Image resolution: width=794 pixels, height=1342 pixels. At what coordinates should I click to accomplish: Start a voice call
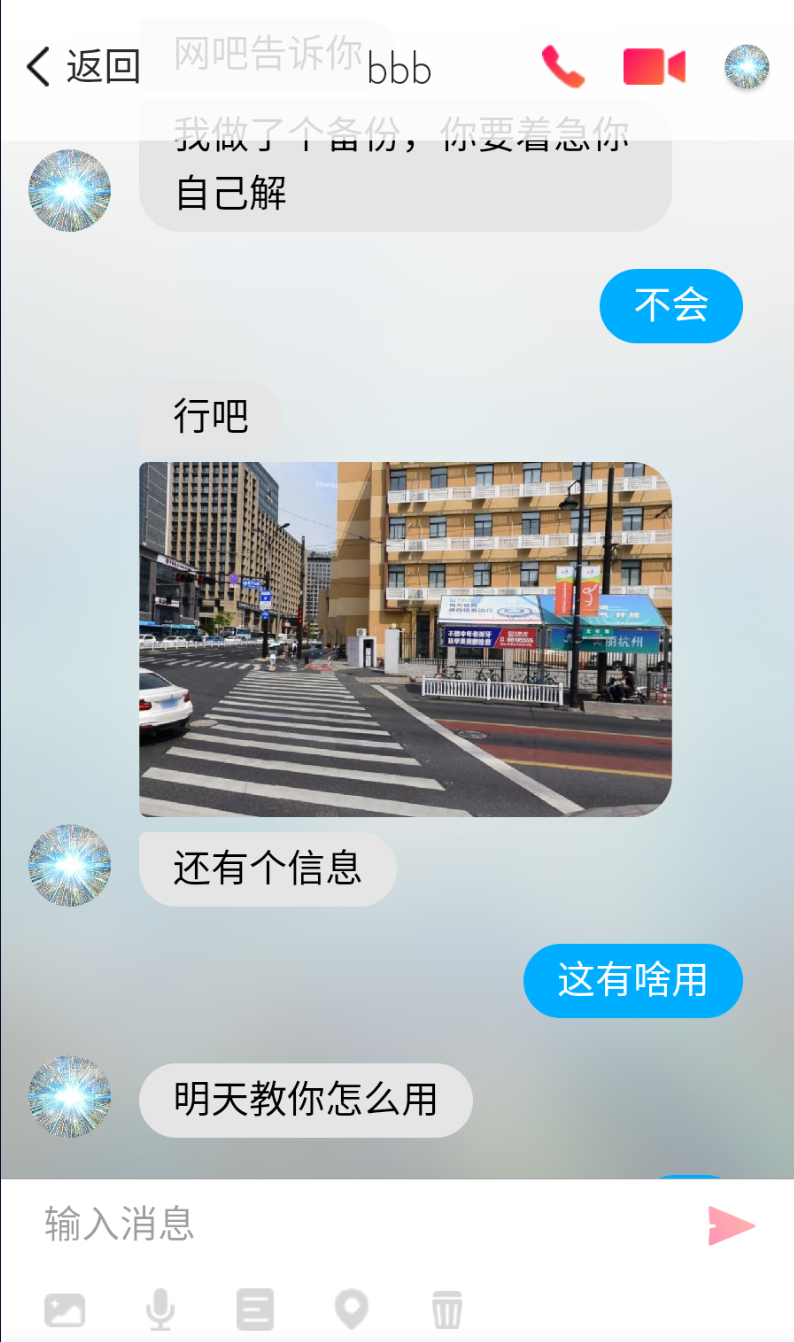coord(563,67)
